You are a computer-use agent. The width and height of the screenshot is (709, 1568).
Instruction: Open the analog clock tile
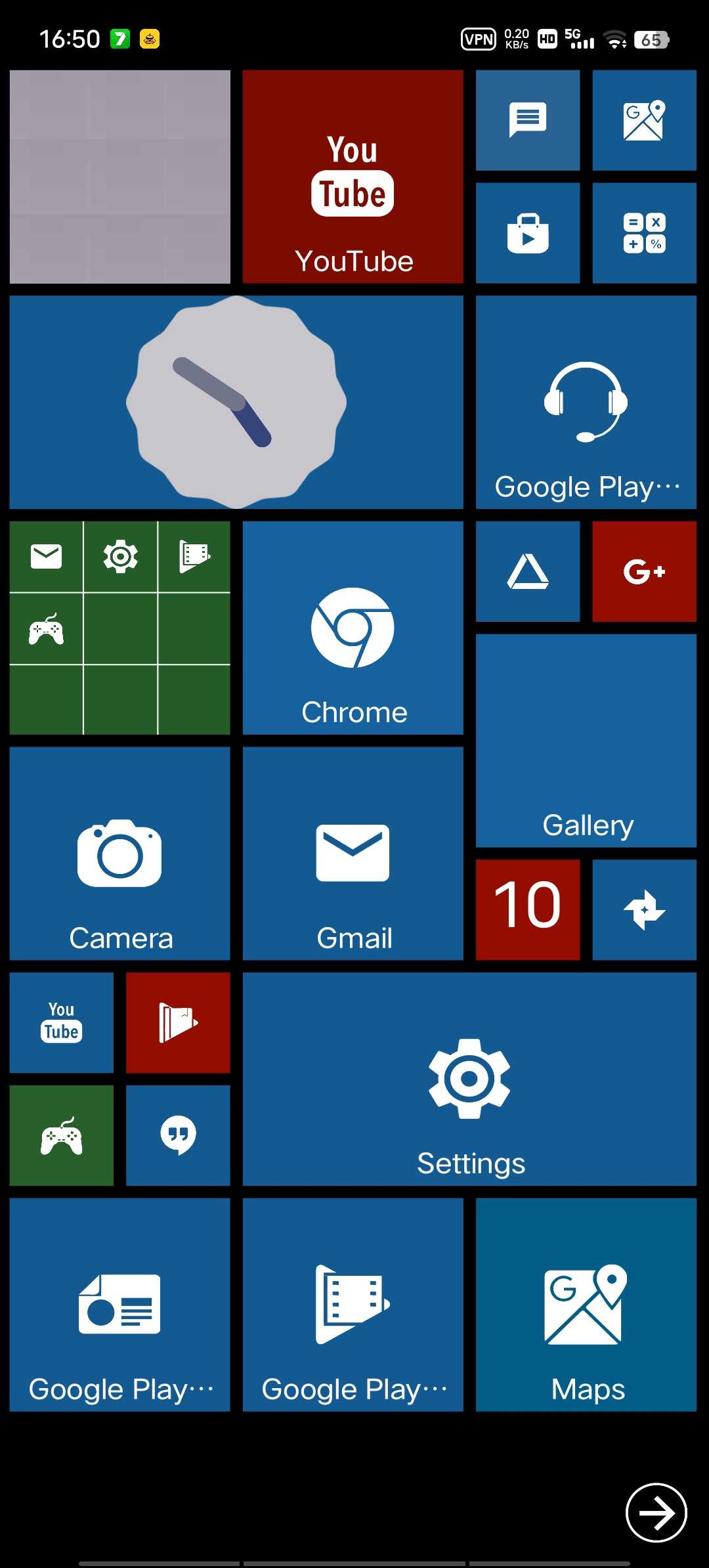coord(236,402)
